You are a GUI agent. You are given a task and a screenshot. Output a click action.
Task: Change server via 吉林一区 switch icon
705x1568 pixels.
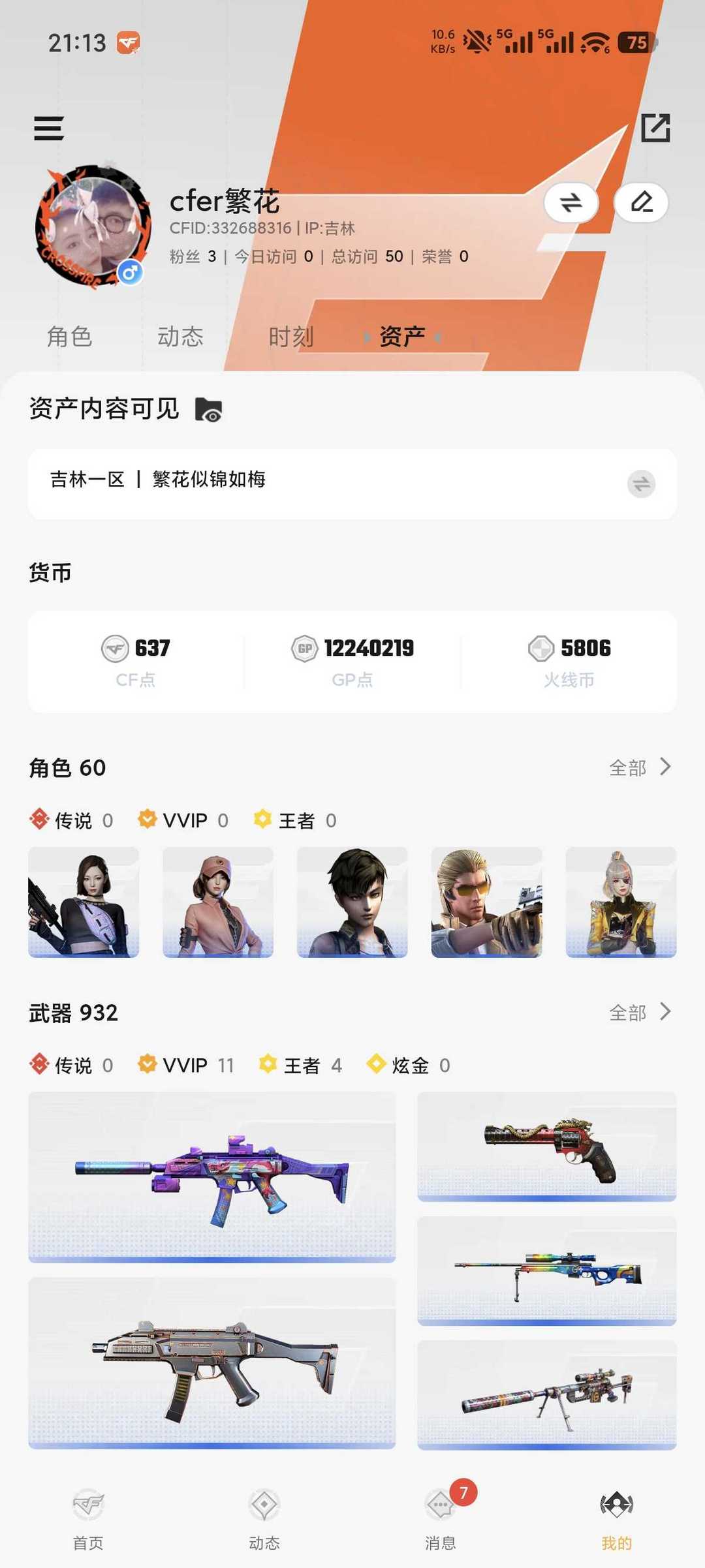(641, 484)
